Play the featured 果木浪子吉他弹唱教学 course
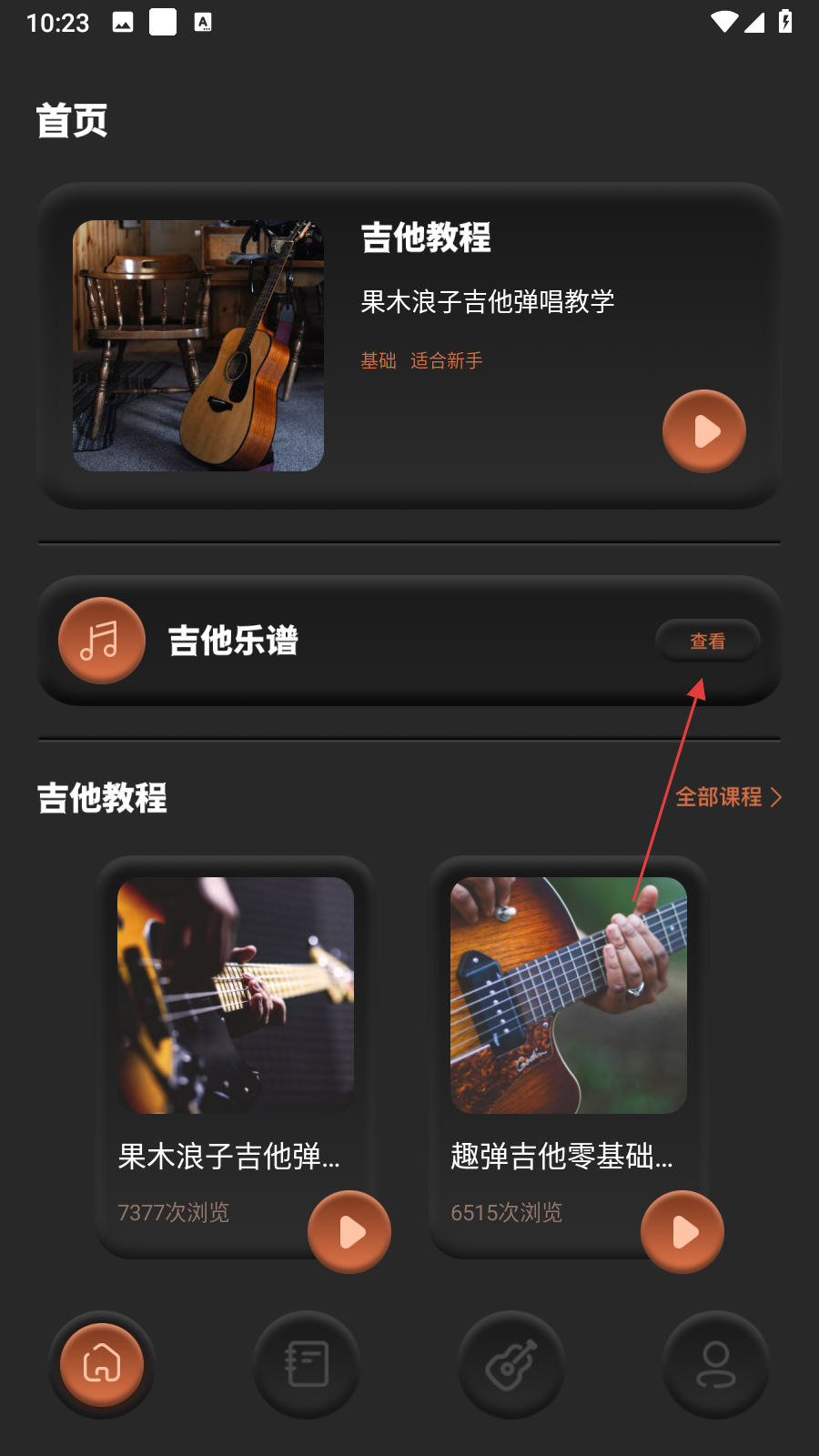This screenshot has height=1456, width=819. pyautogui.click(x=703, y=431)
